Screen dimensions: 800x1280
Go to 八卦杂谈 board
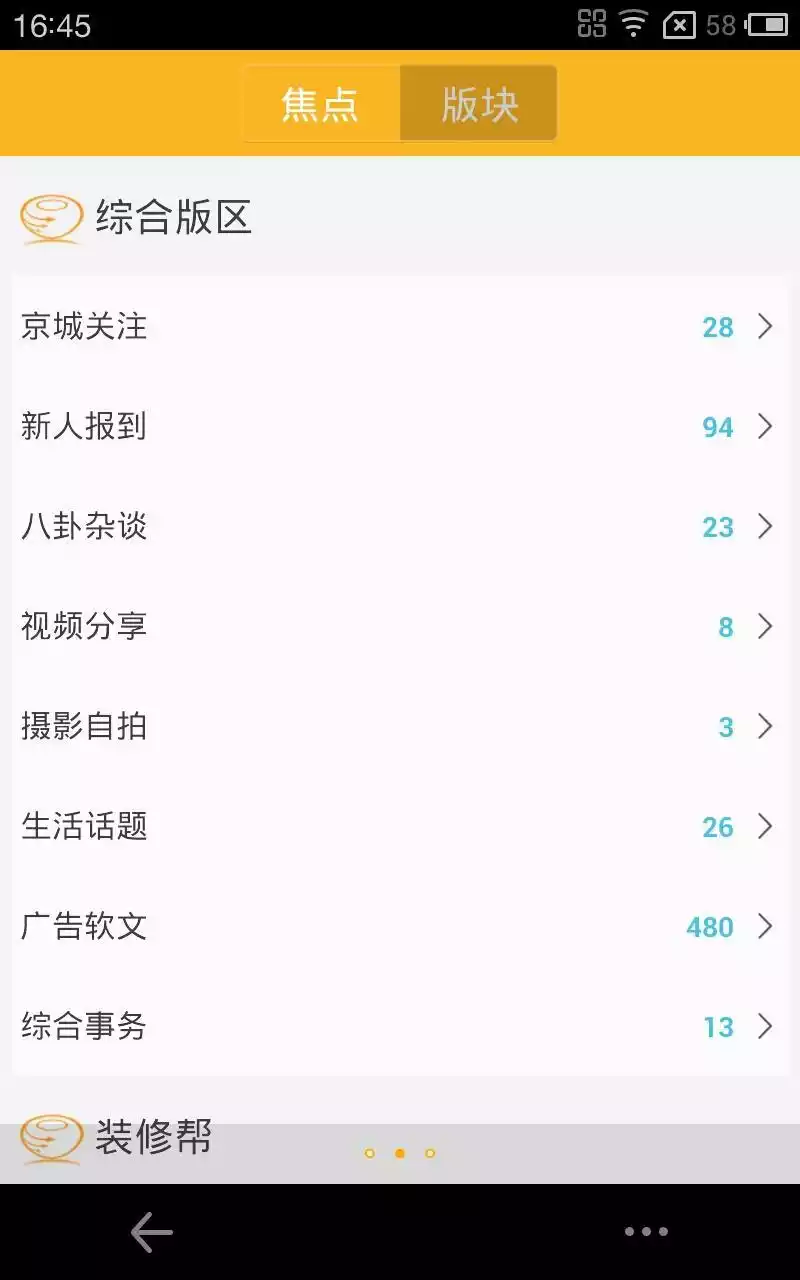tap(400, 527)
